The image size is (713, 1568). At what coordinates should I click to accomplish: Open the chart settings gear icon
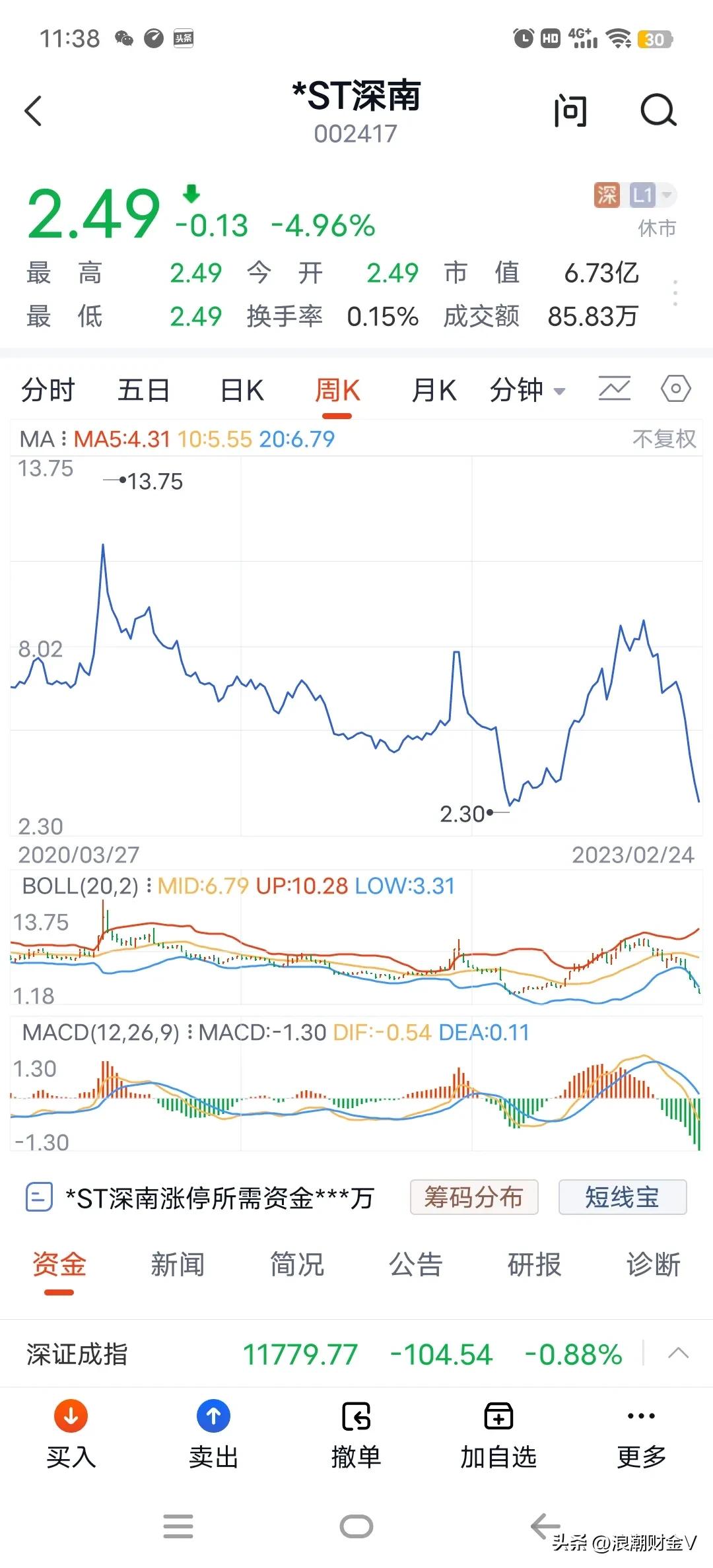point(675,389)
